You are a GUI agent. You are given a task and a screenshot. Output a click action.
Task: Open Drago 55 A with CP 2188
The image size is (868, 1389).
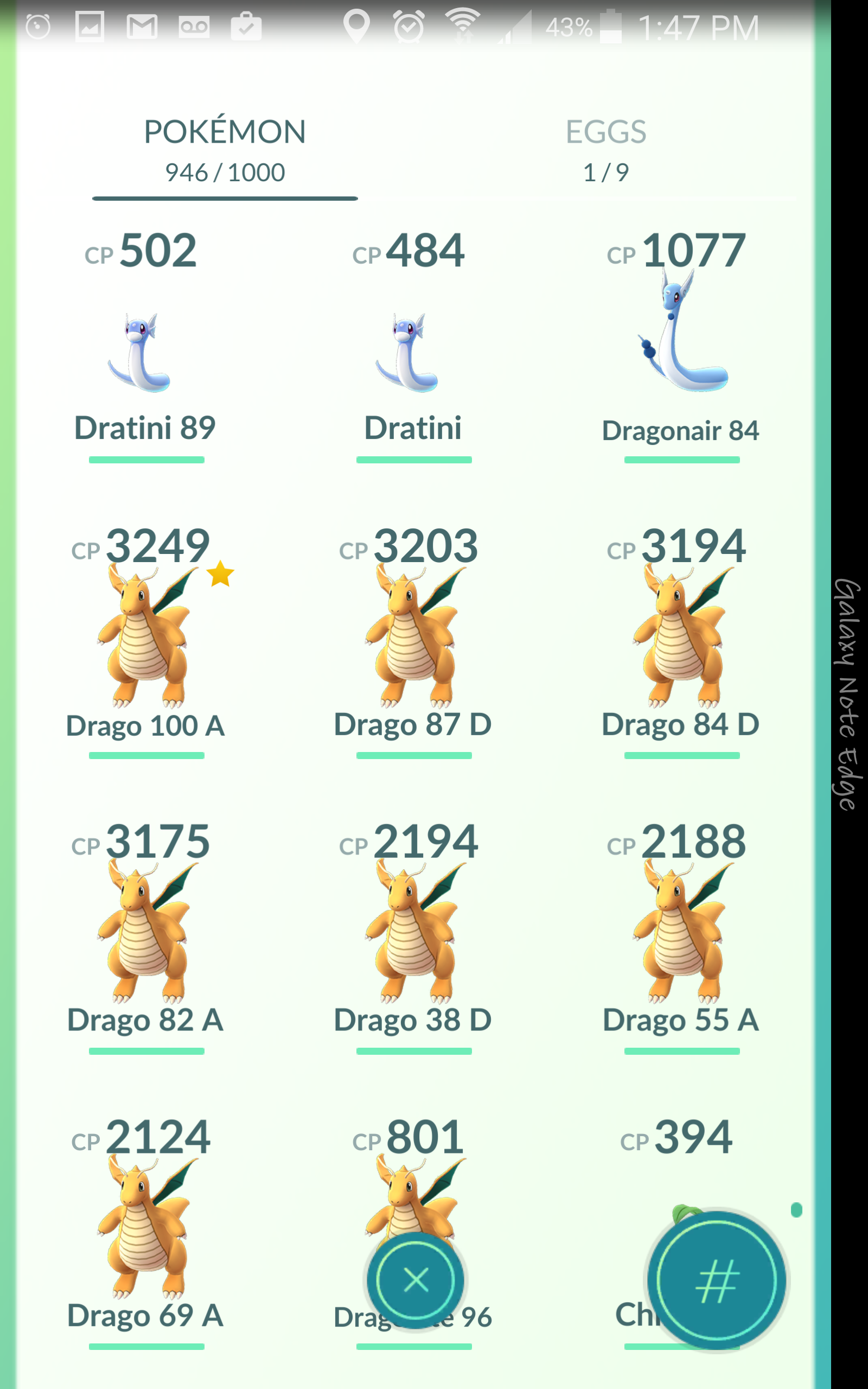click(681, 936)
